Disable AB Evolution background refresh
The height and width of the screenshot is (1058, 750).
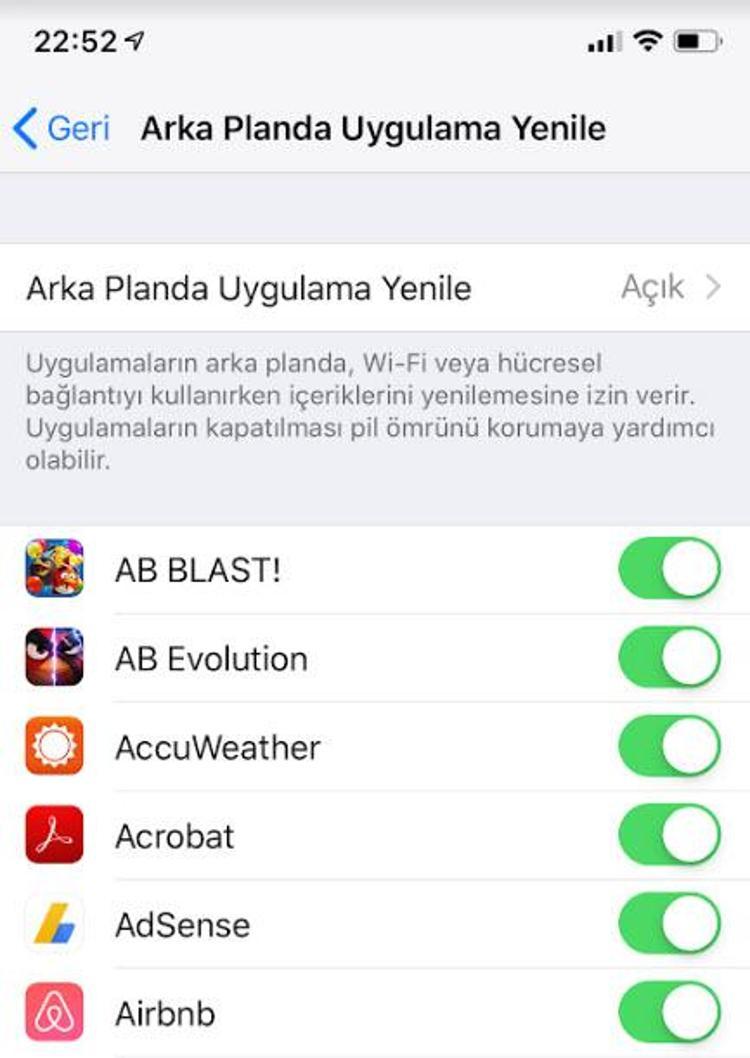669,657
